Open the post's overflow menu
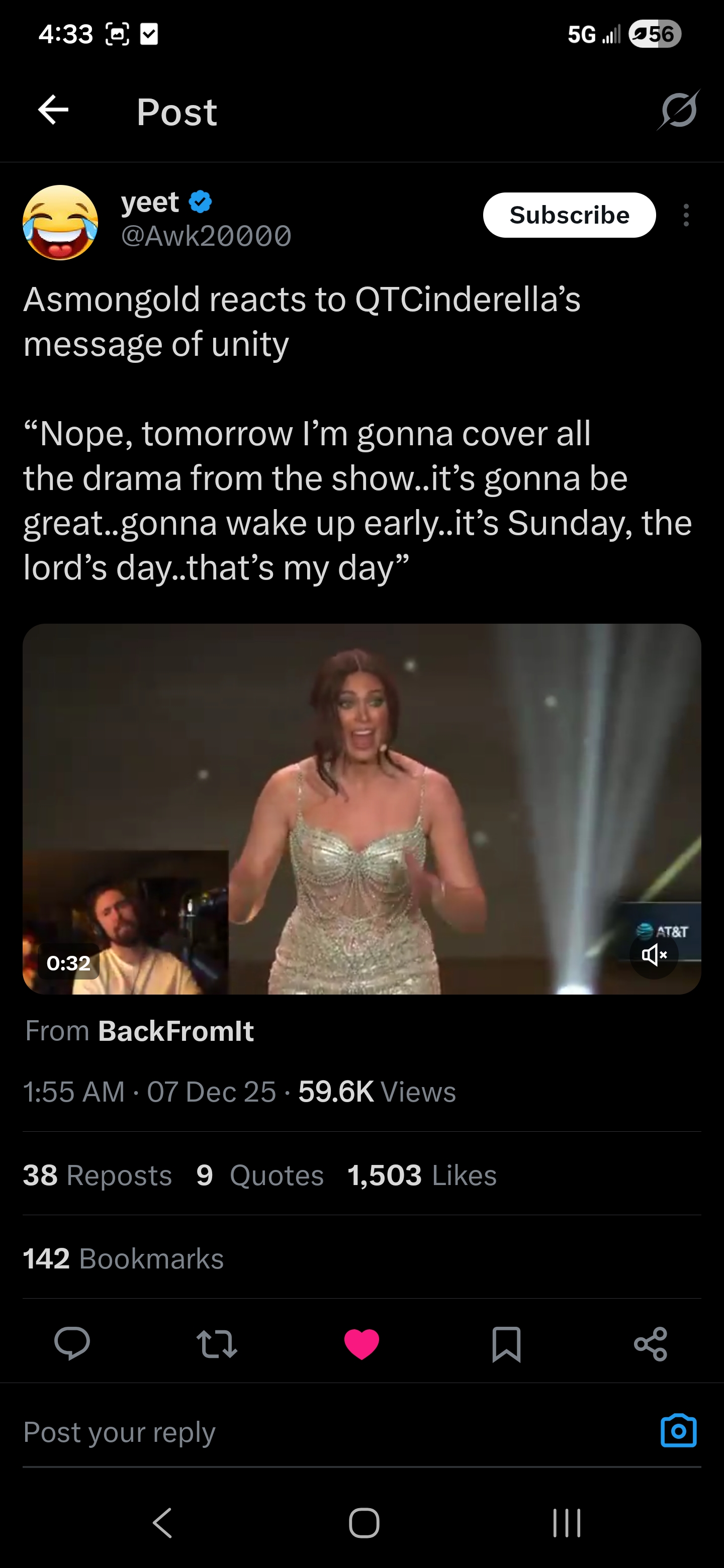Screen dimensions: 724x1568 [x=686, y=216]
